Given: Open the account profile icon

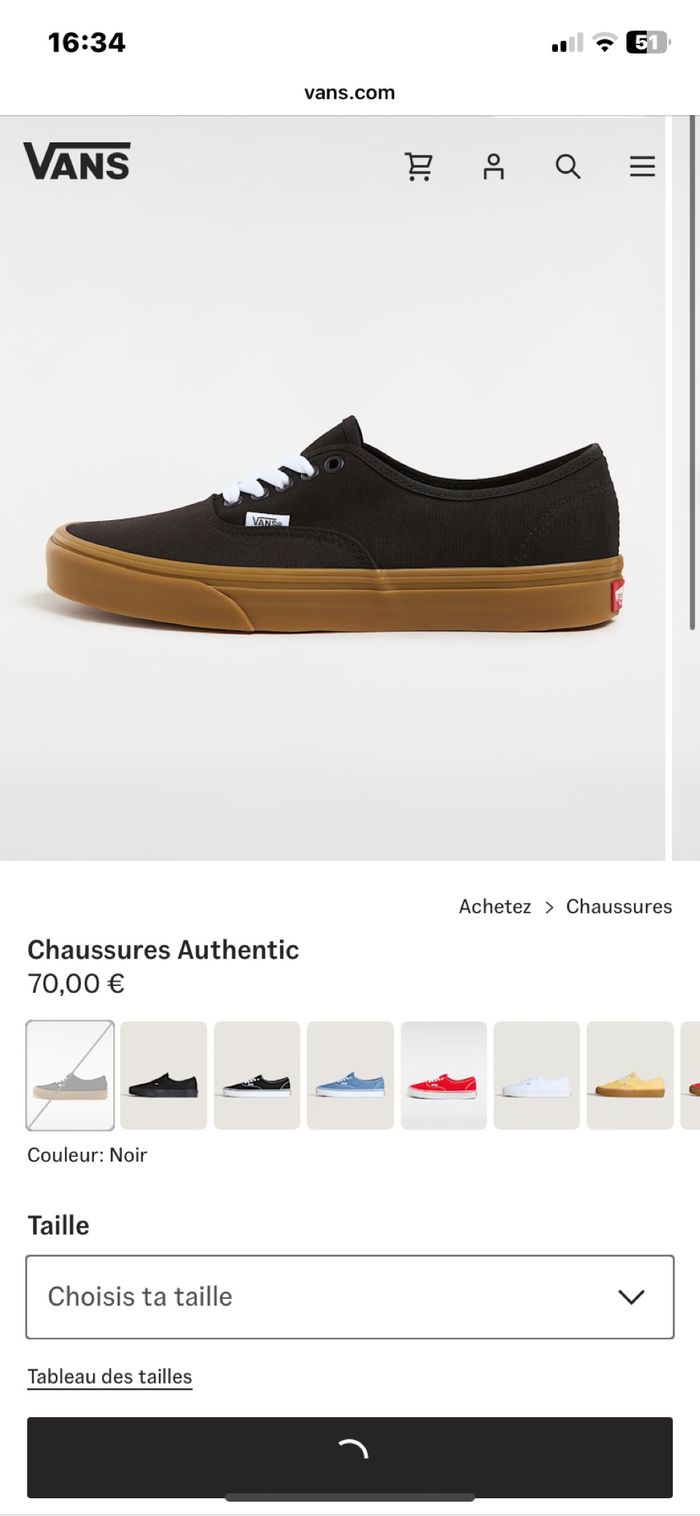Looking at the screenshot, I should pos(493,166).
